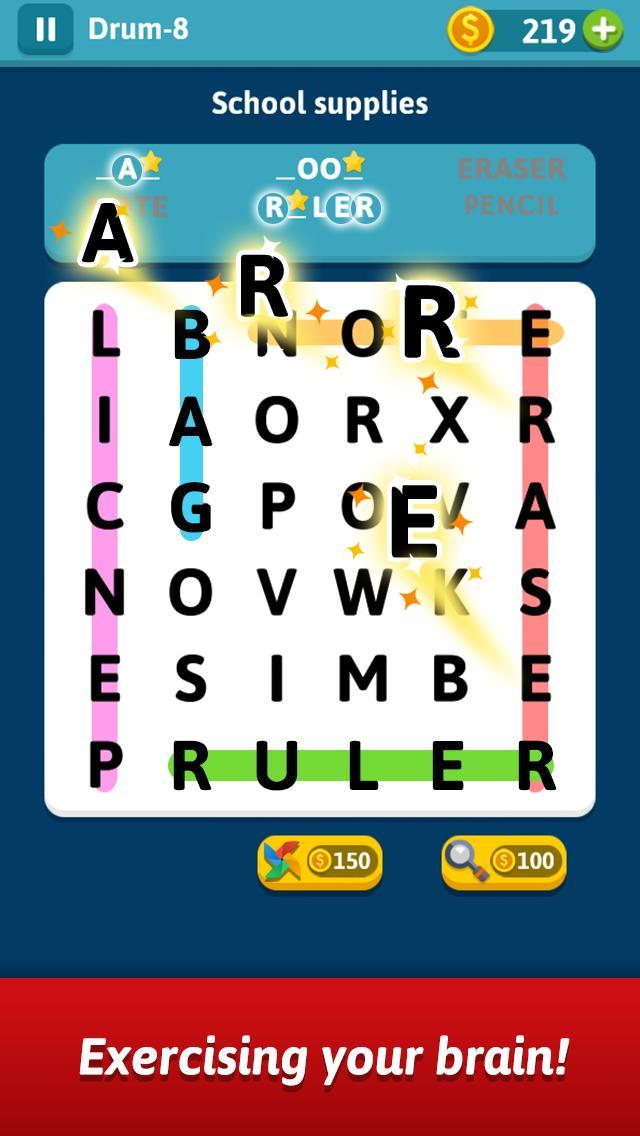Use the 150-coin pinwheel hint
The width and height of the screenshot is (640, 1136).
pos(320,861)
